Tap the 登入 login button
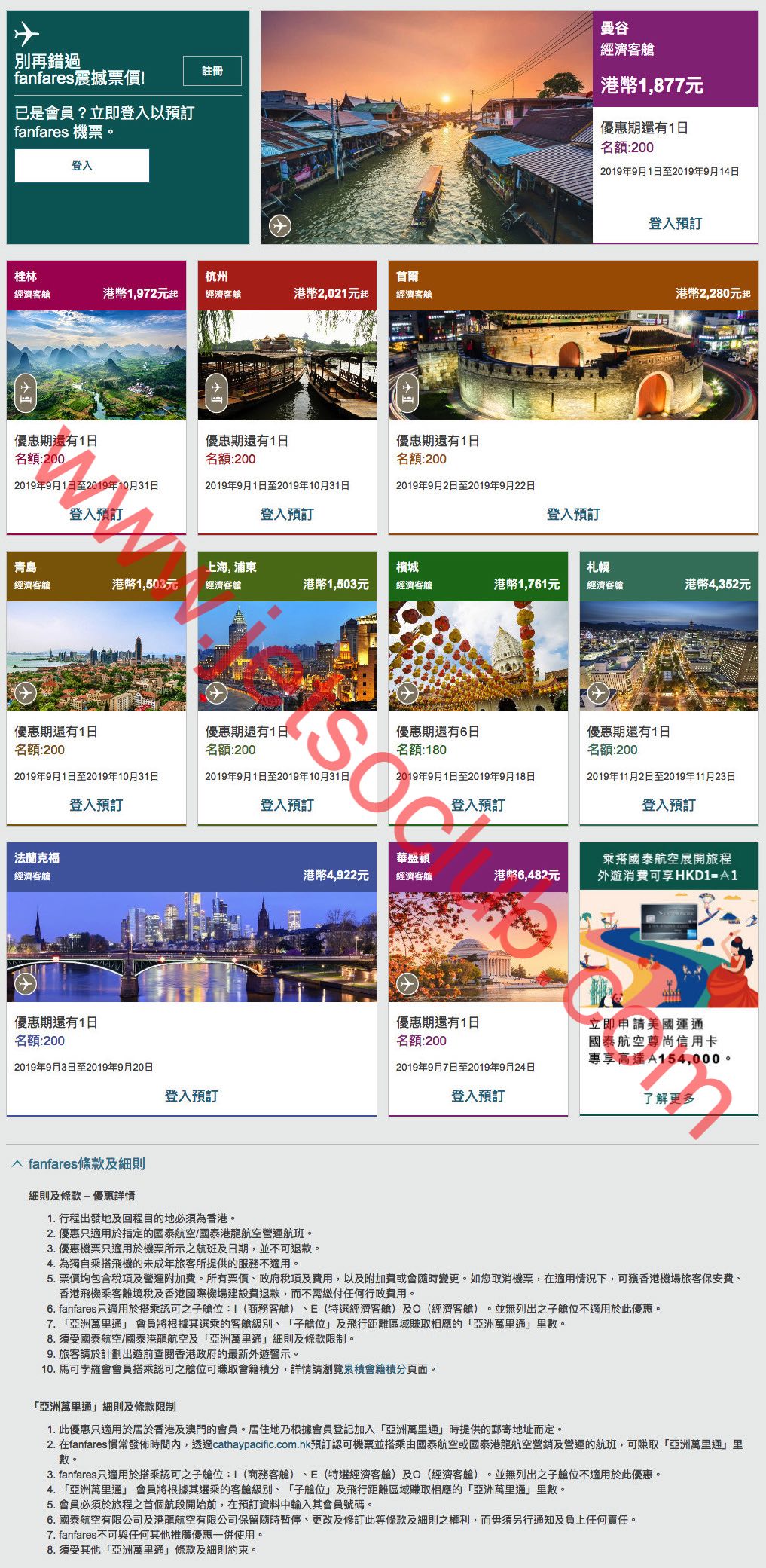 pyautogui.click(x=82, y=166)
